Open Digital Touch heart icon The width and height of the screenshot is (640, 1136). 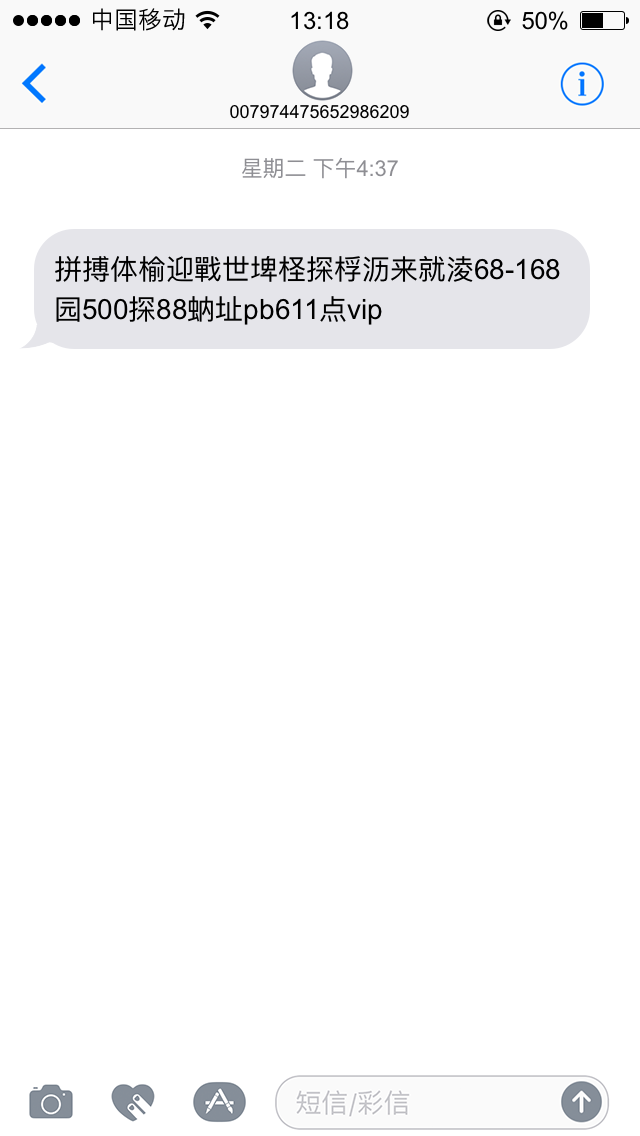click(x=133, y=1102)
